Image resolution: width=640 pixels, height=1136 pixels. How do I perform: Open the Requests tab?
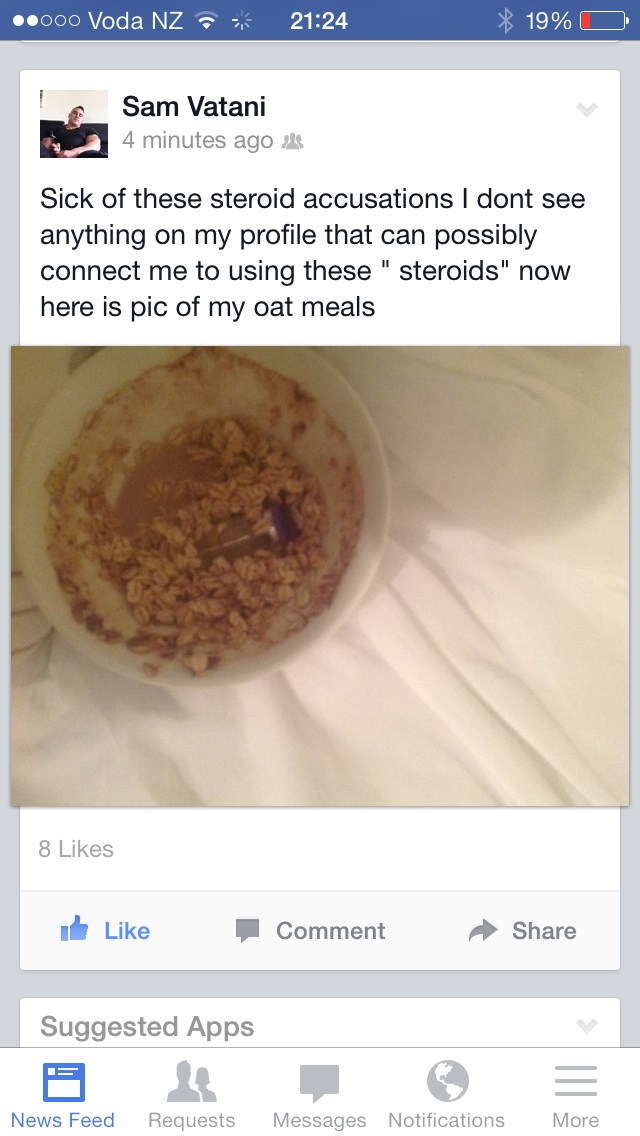click(x=191, y=1095)
